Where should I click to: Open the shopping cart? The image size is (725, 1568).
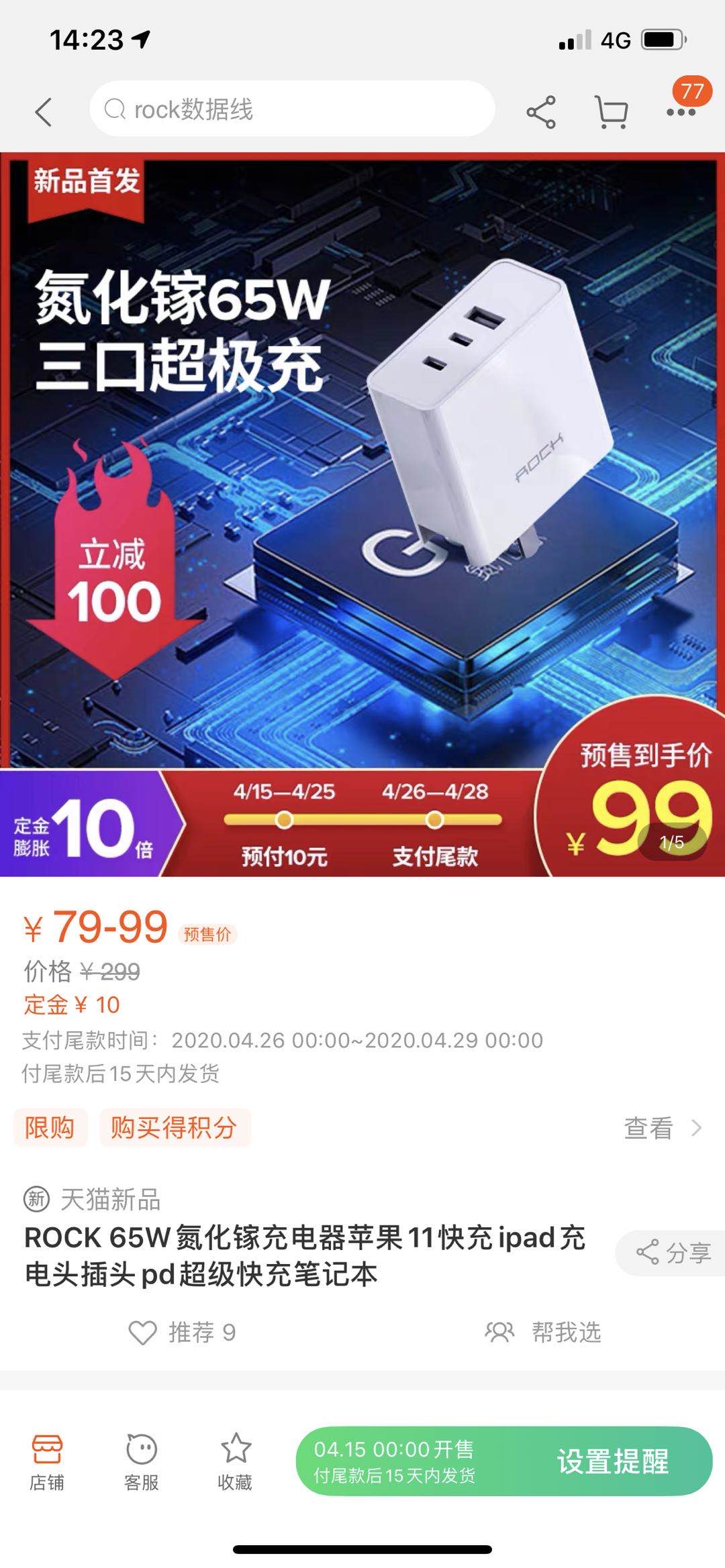click(611, 111)
